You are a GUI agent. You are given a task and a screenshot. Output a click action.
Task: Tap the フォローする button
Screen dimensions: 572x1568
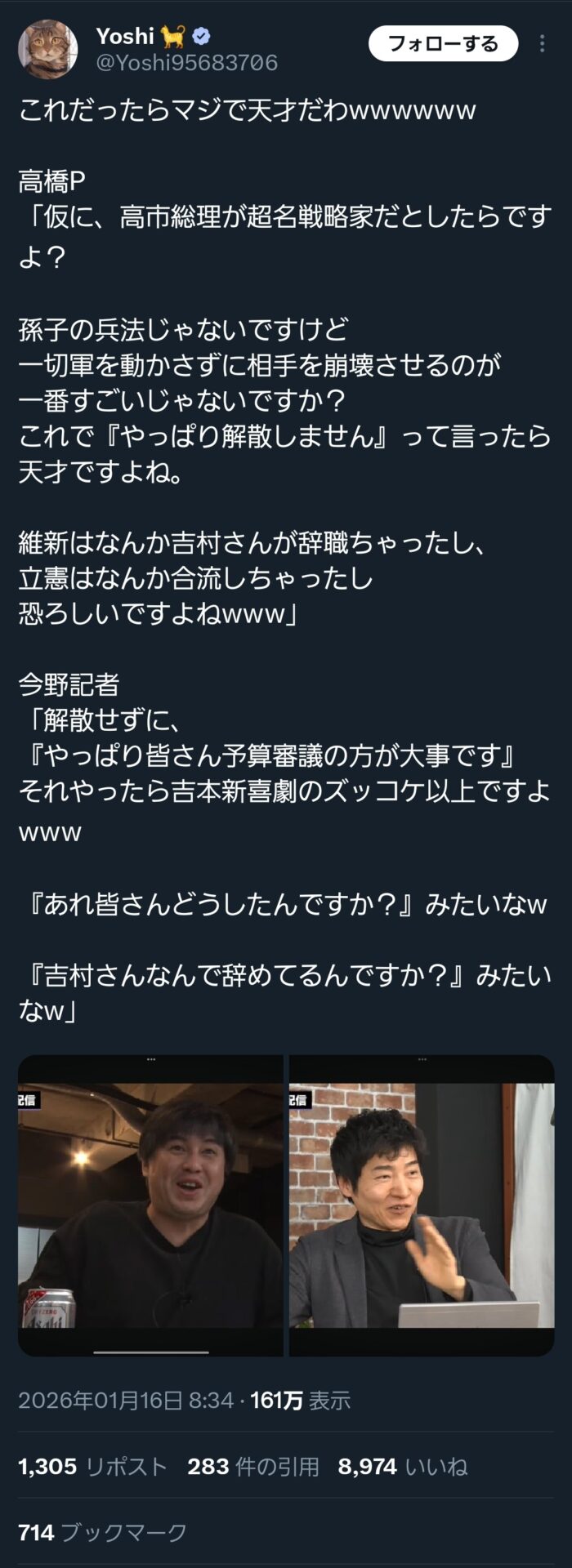(x=443, y=43)
